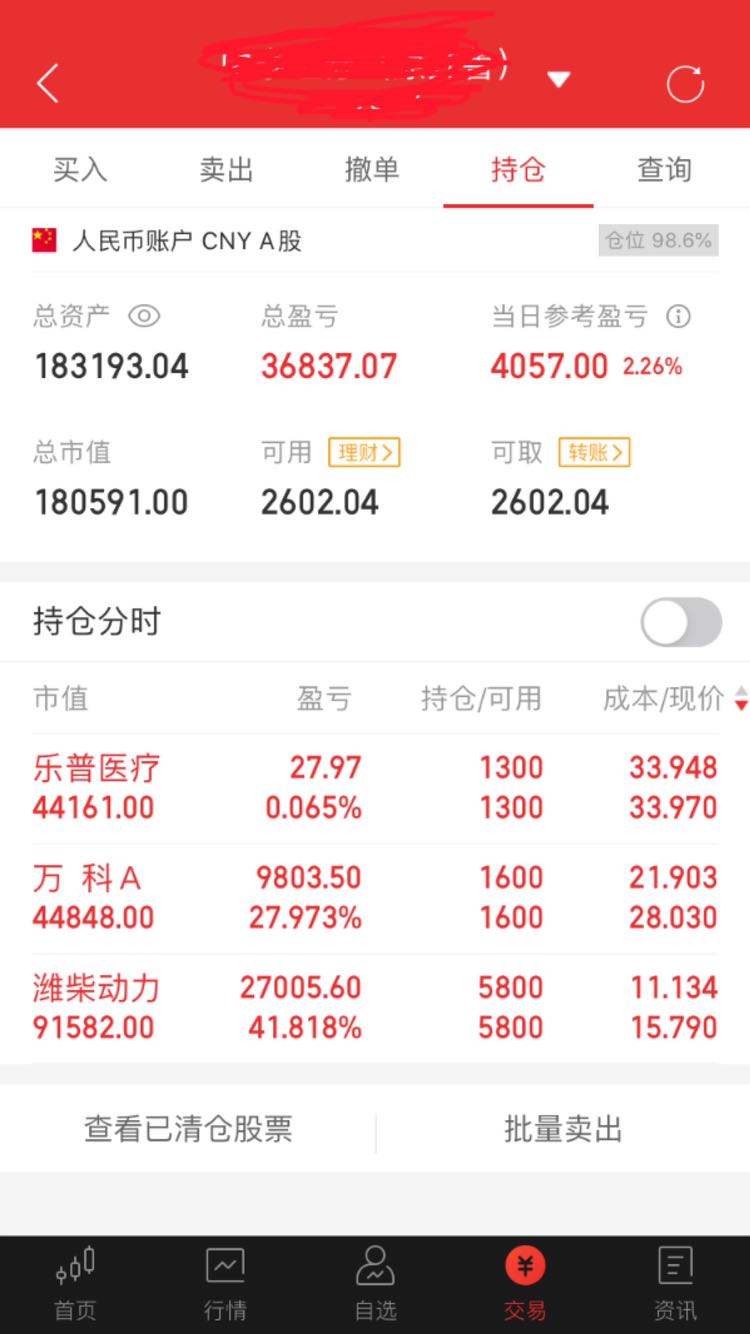Viewport: 750px width, 1334px height.
Task: Open the 潍柴动力 holding
Action: pos(375,1008)
